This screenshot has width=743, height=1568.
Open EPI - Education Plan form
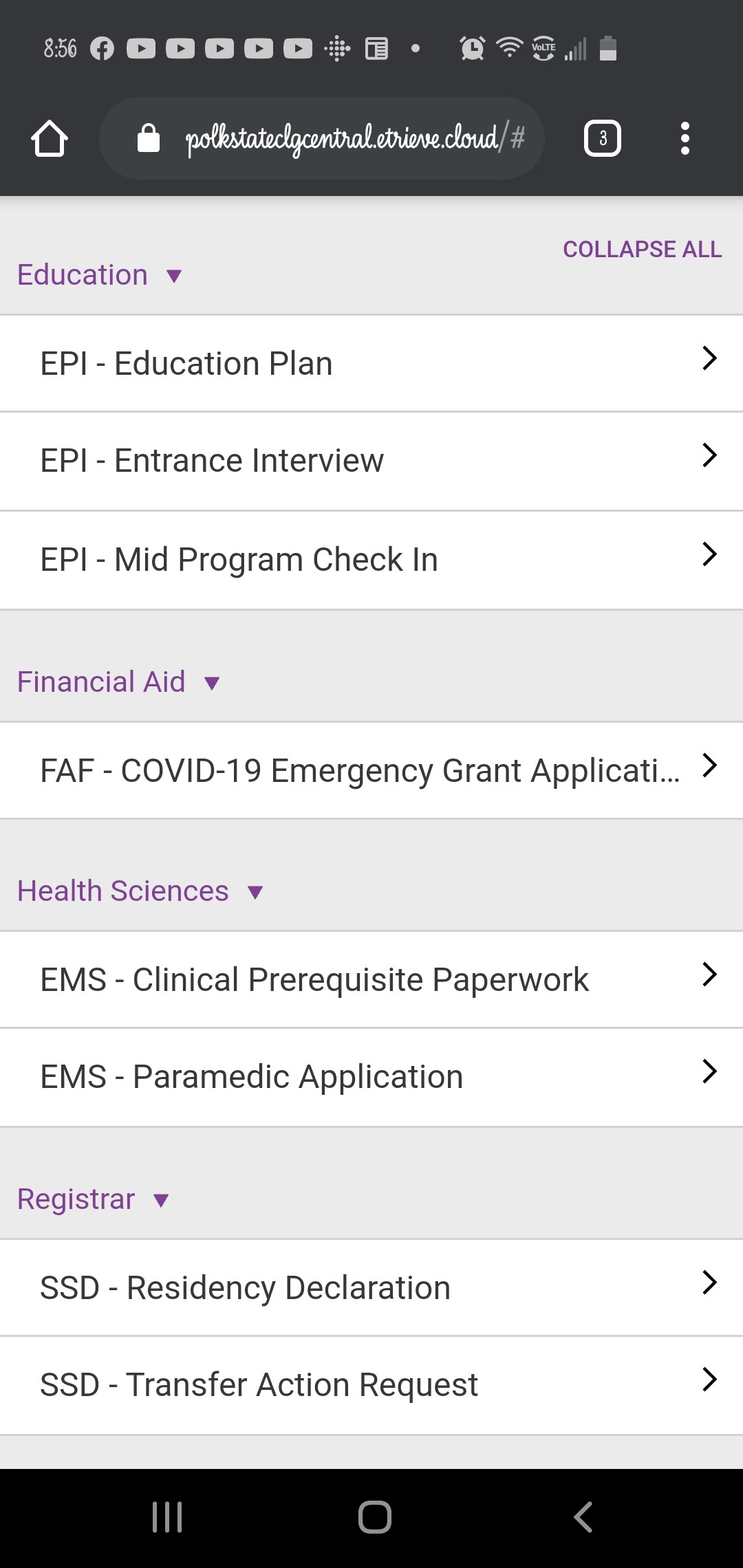[371, 364]
